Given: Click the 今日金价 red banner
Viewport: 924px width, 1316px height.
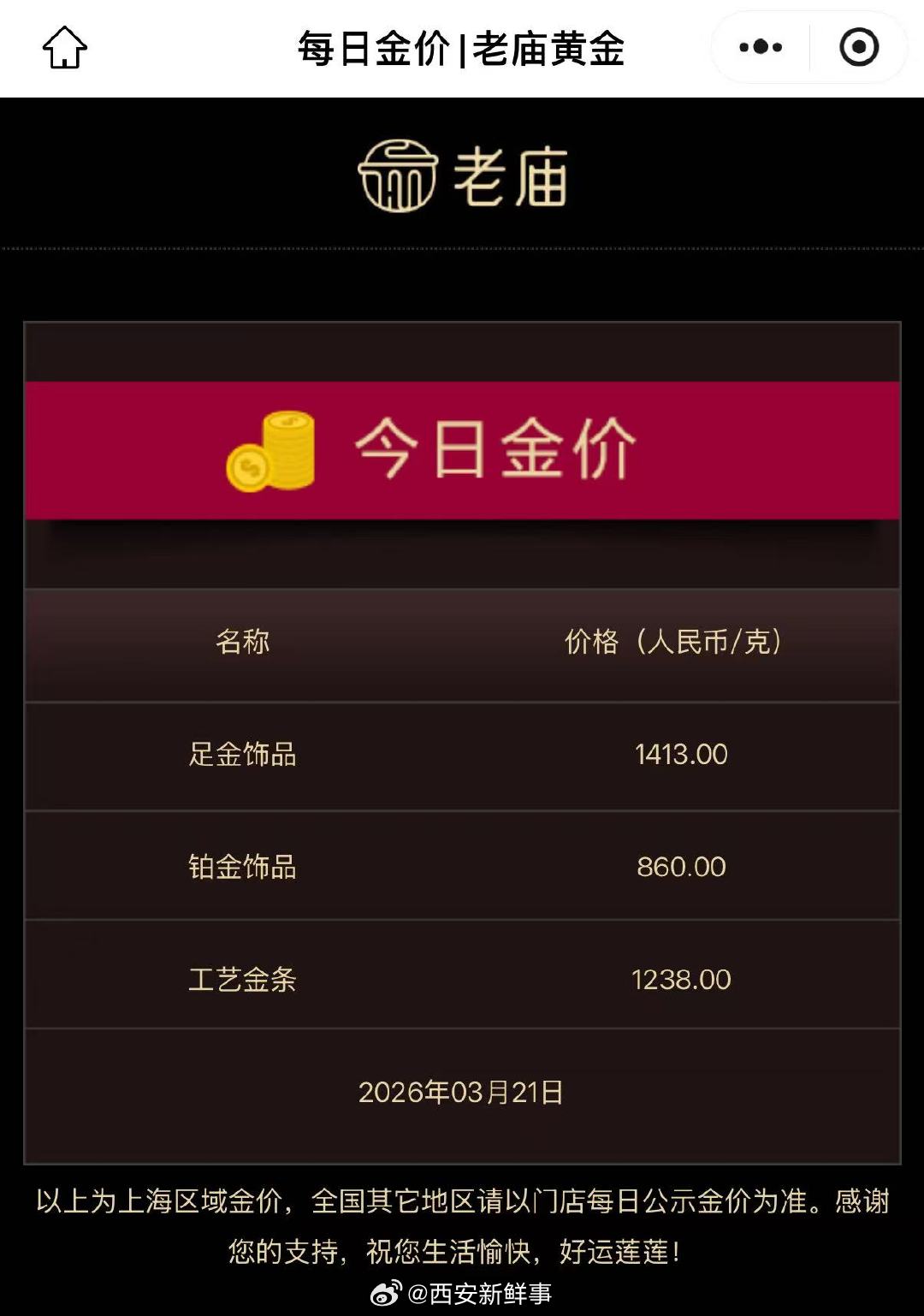Looking at the screenshot, I should [x=462, y=453].
